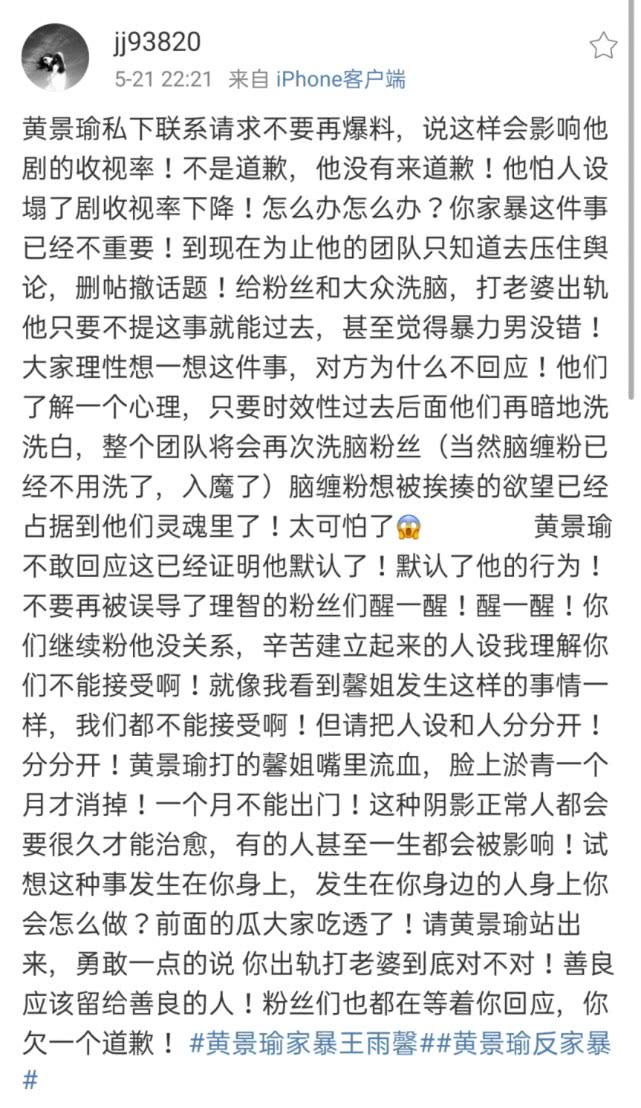Open the iPhone客户端 source link
This screenshot has width=641, height=1108.
tap(340, 79)
